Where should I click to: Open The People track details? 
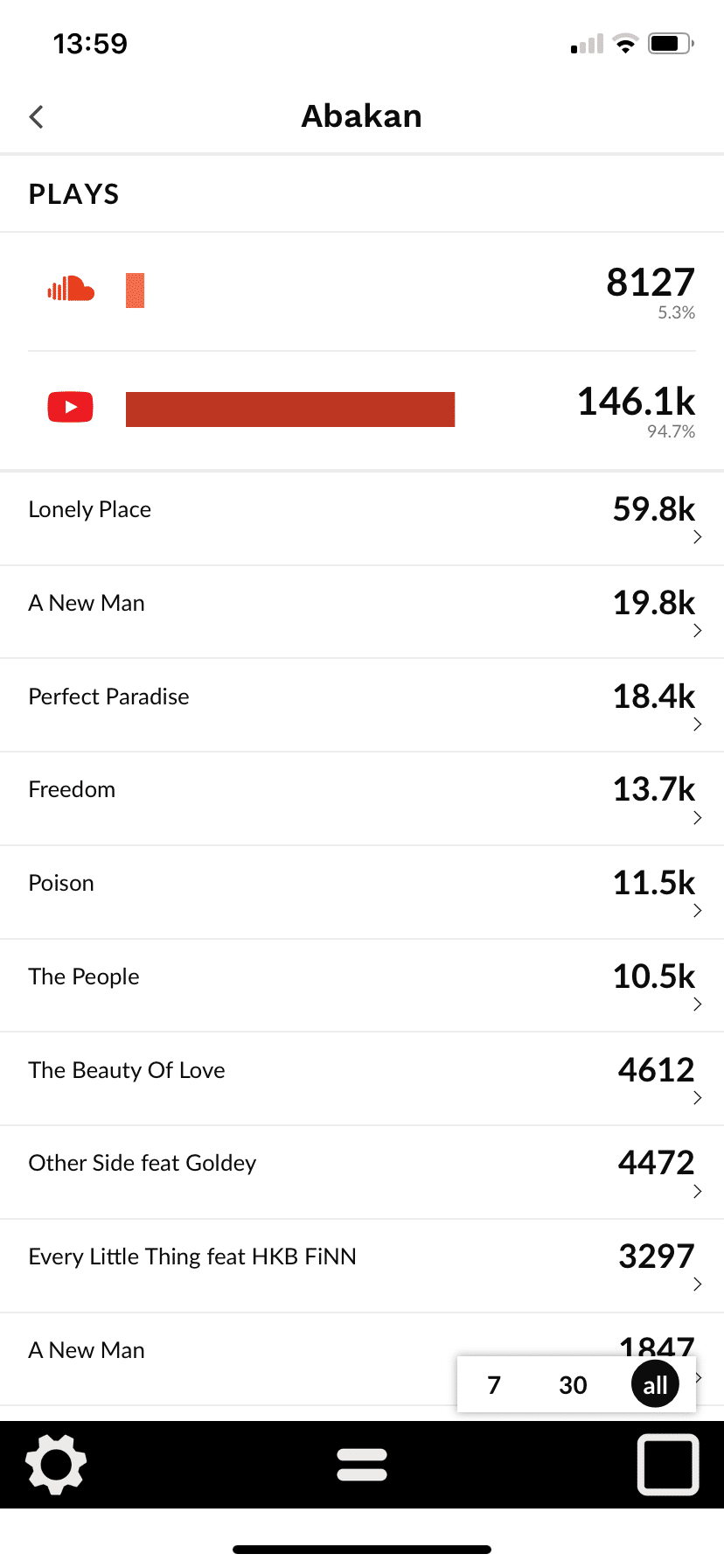pyautogui.click(x=362, y=986)
